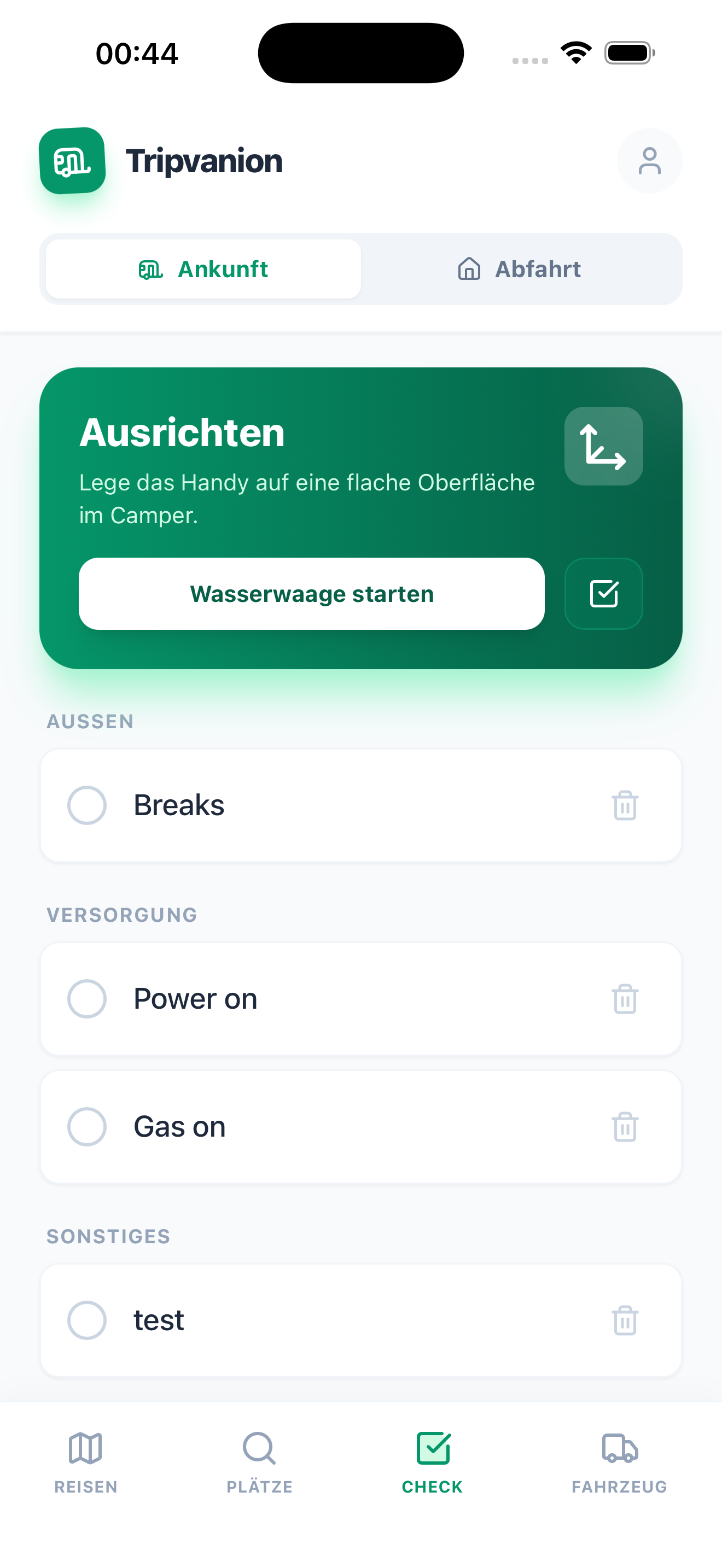Check off the Breaks checklist item
This screenshot has width=722, height=1568.
pyautogui.click(x=87, y=805)
